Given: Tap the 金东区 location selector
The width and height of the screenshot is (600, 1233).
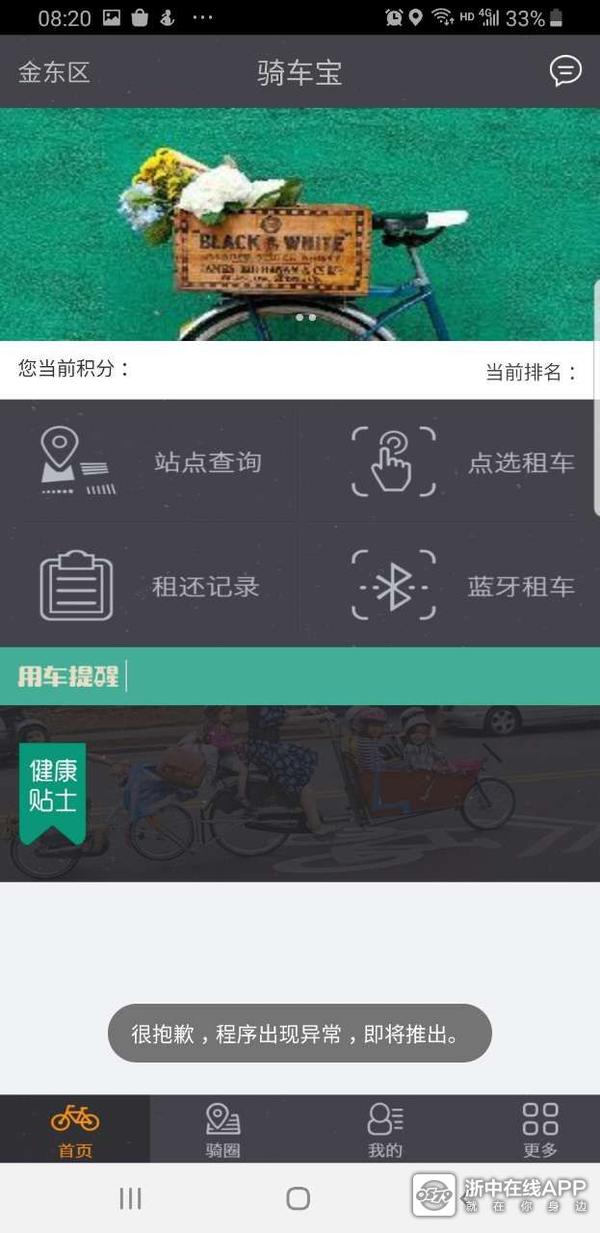Looking at the screenshot, I should point(54,72).
